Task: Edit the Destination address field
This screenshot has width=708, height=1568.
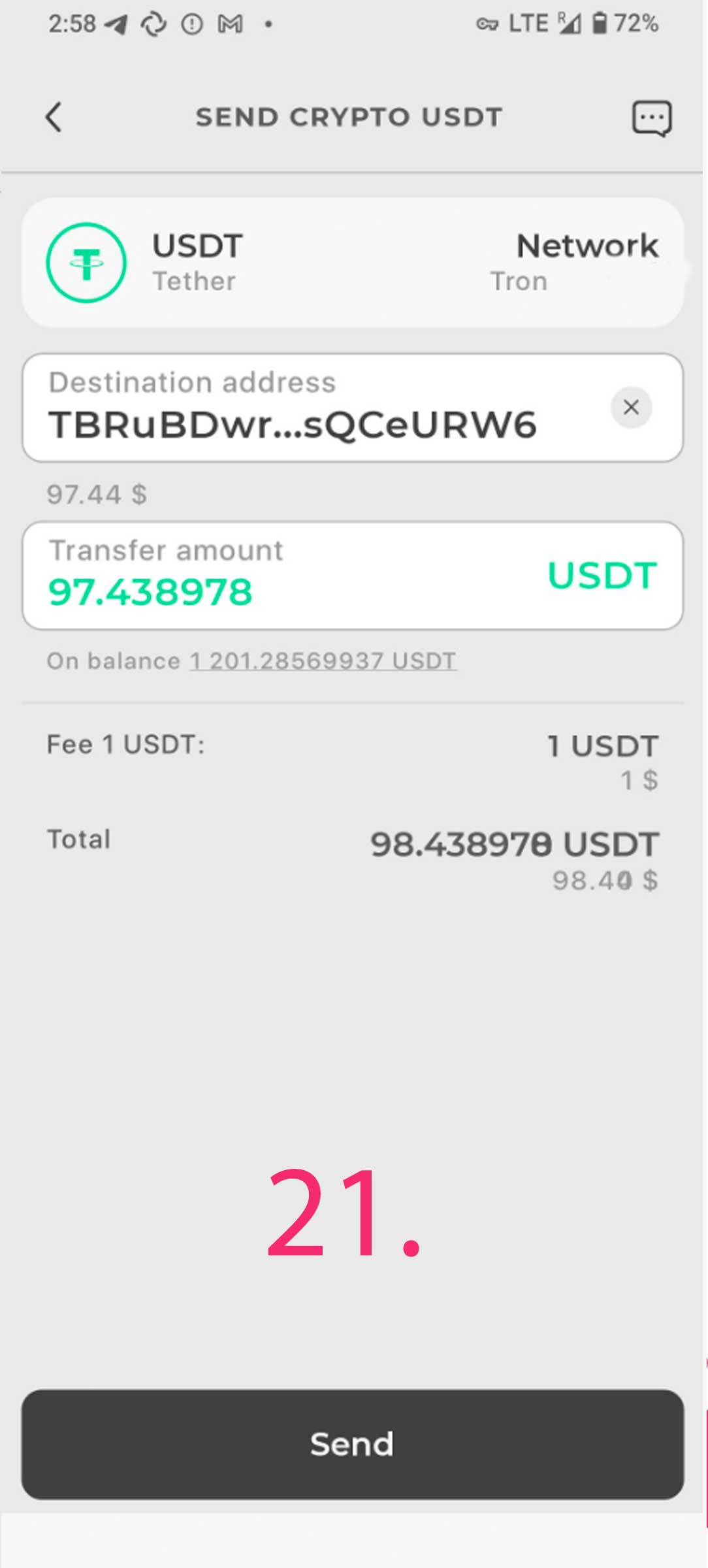Action: pos(353,408)
